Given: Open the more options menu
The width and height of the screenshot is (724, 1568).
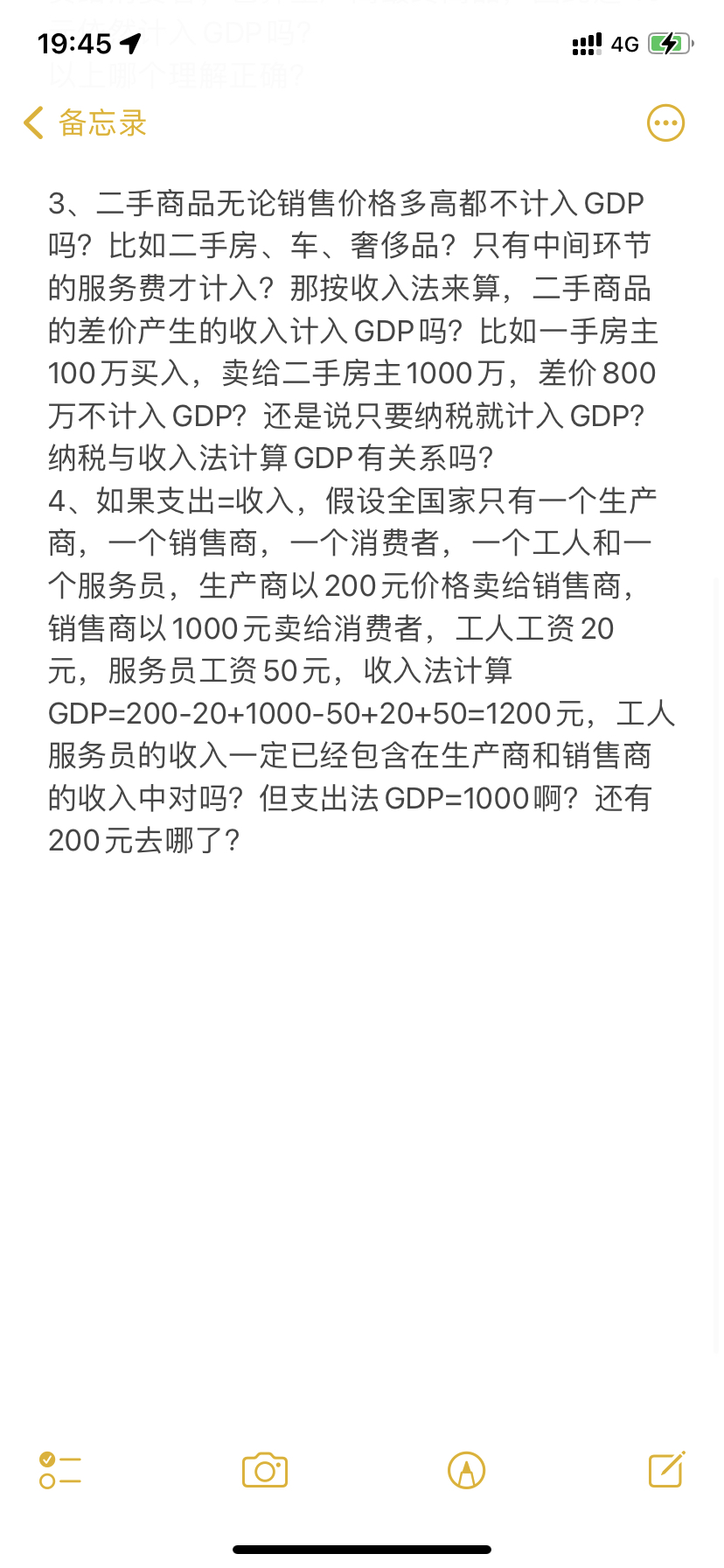Looking at the screenshot, I should 665,123.
